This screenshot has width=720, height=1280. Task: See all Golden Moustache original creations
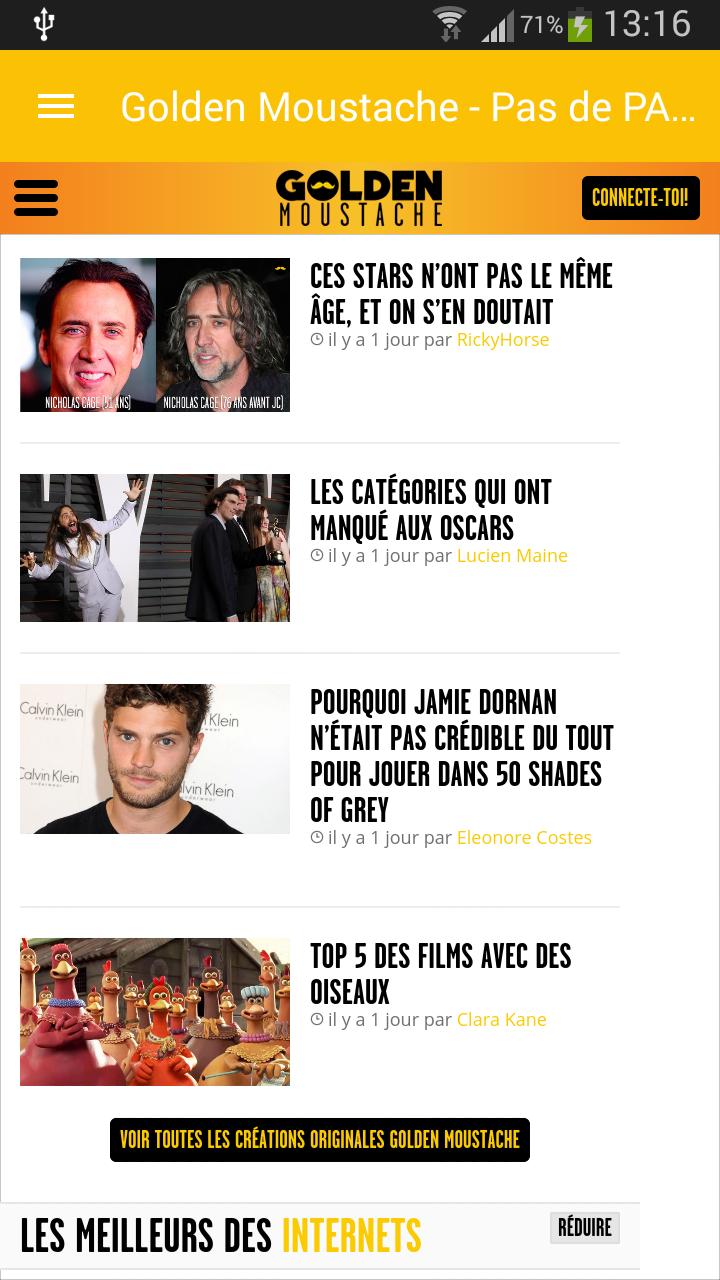coord(320,1140)
